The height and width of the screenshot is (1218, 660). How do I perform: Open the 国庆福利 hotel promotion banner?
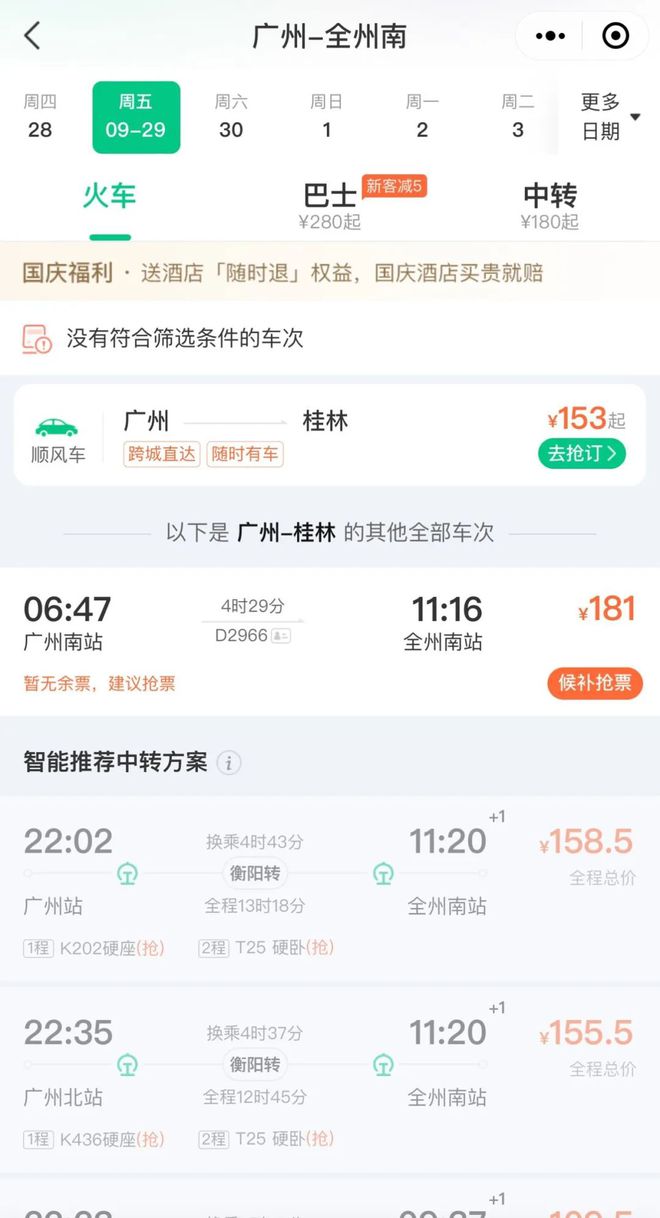[330, 272]
